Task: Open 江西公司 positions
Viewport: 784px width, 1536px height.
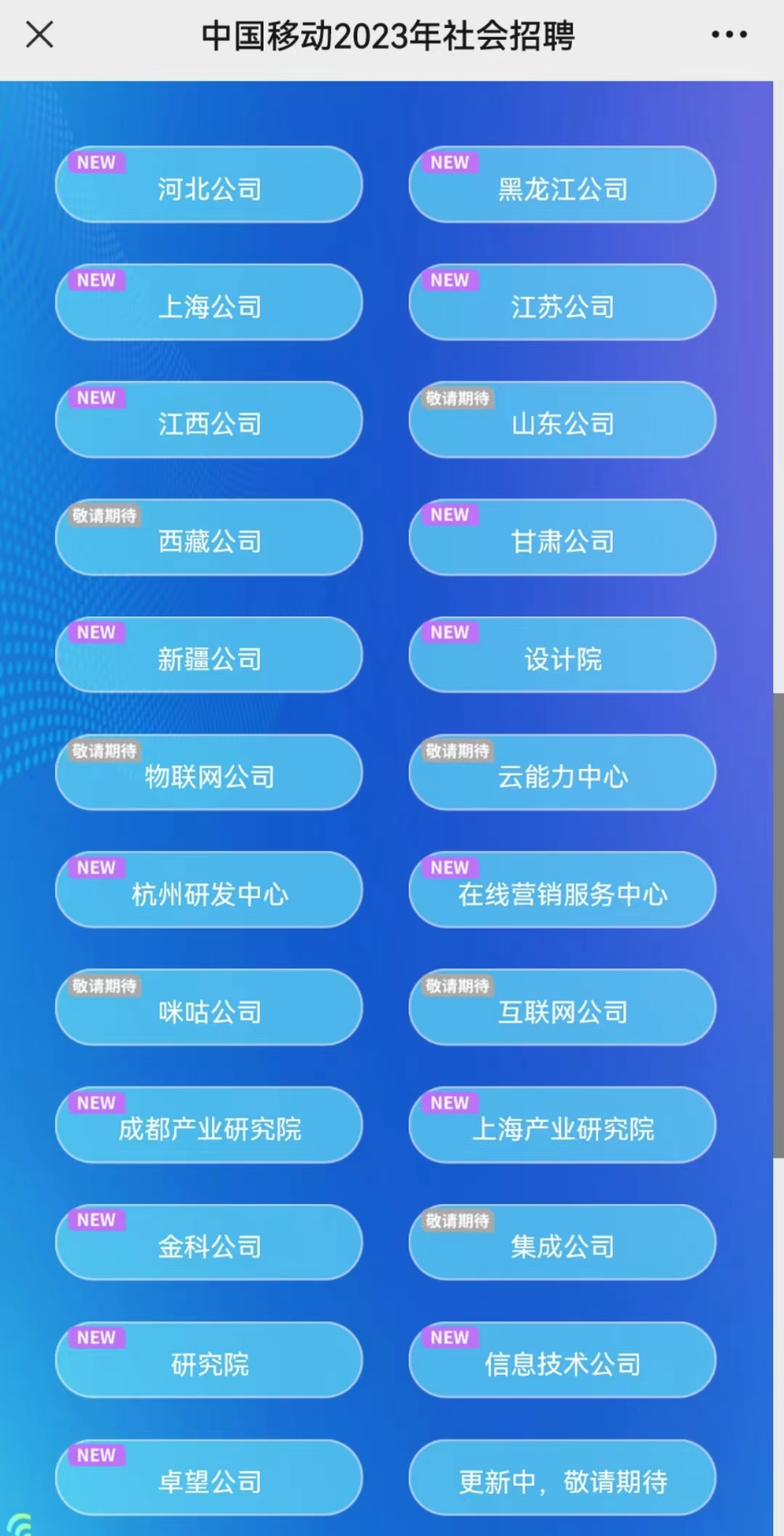Action: (209, 420)
